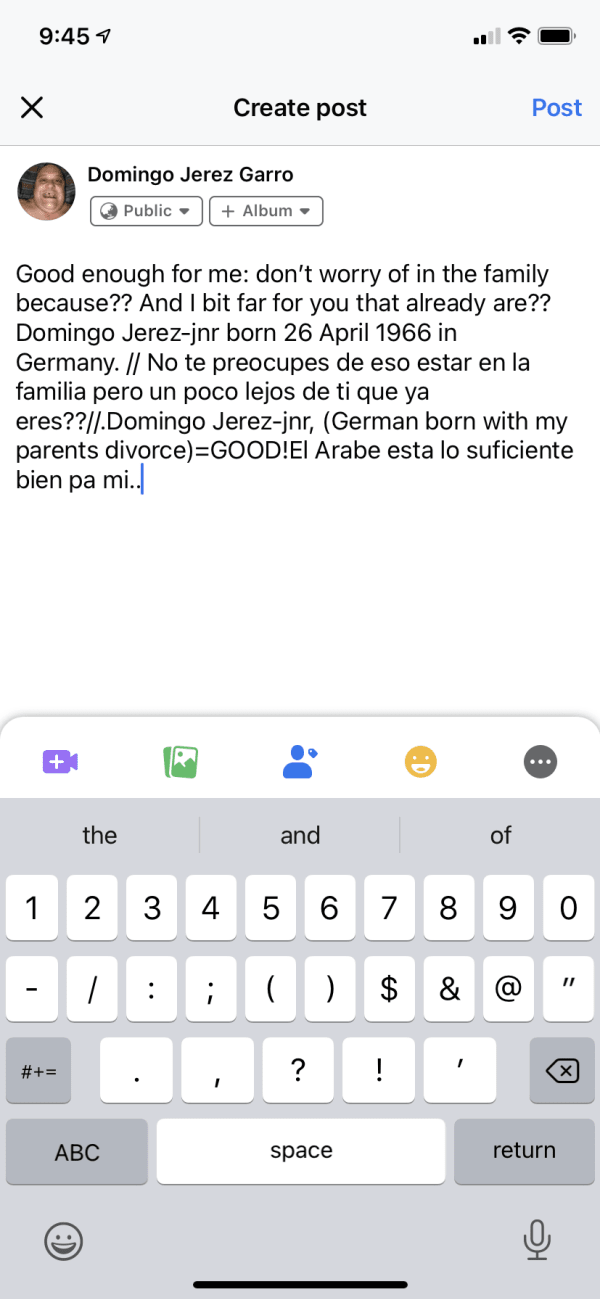Show more symbols with the #+= key
Image resolution: width=600 pixels, height=1299 pixels.
click(x=38, y=1071)
